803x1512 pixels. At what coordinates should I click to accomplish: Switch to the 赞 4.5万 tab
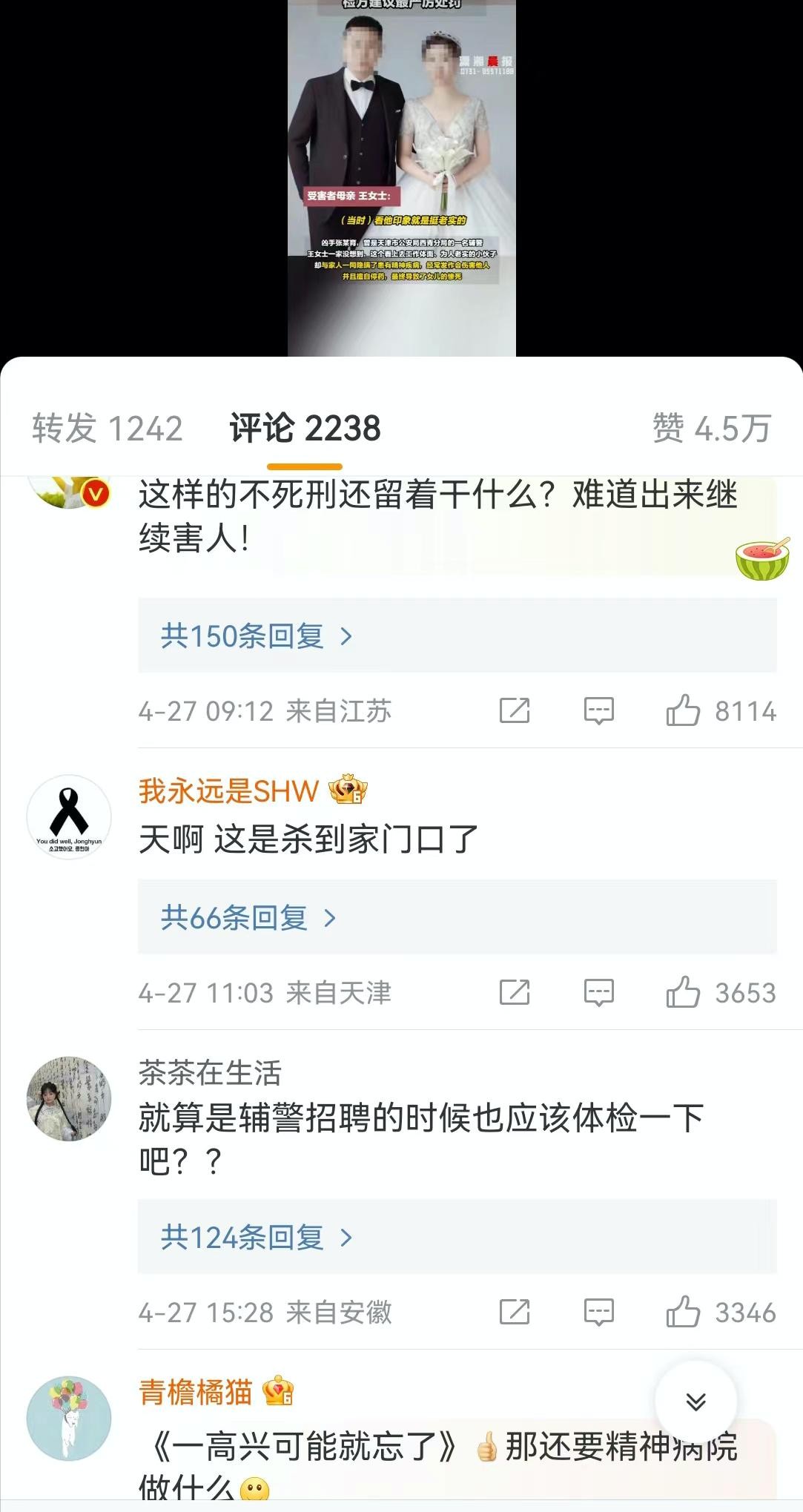pos(711,429)
